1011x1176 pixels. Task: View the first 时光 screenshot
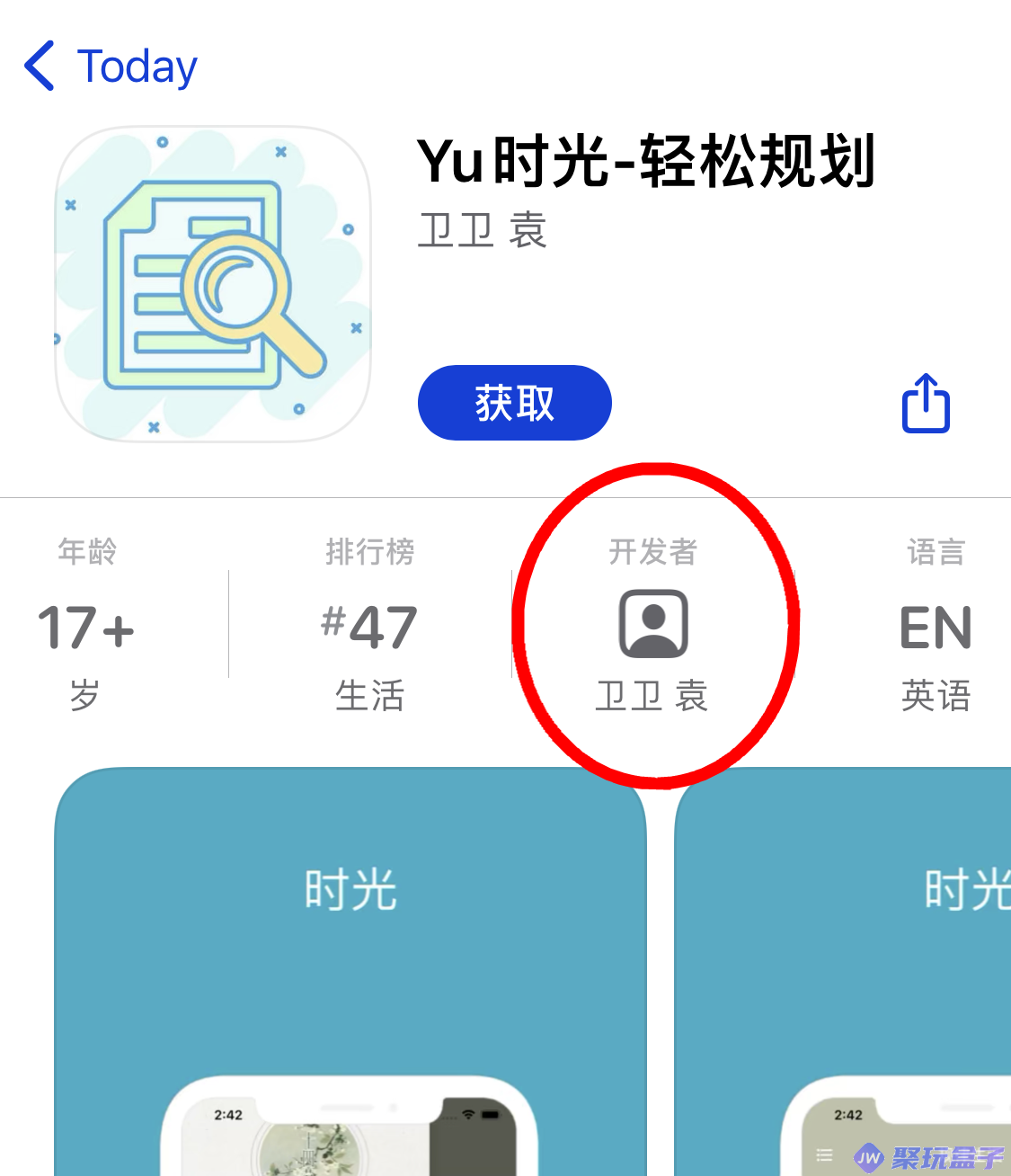350,971
